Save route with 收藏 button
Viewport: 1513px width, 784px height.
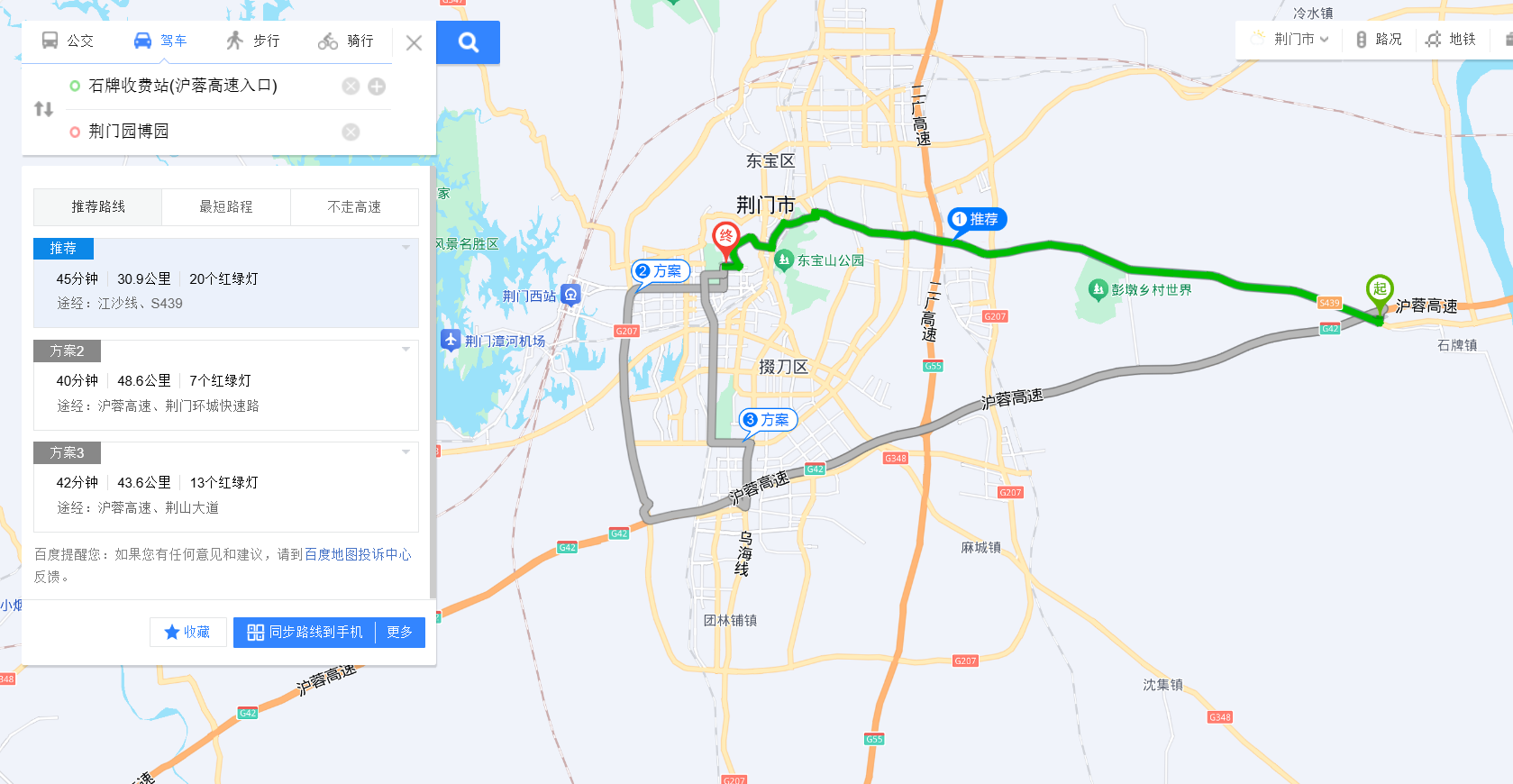187,633
